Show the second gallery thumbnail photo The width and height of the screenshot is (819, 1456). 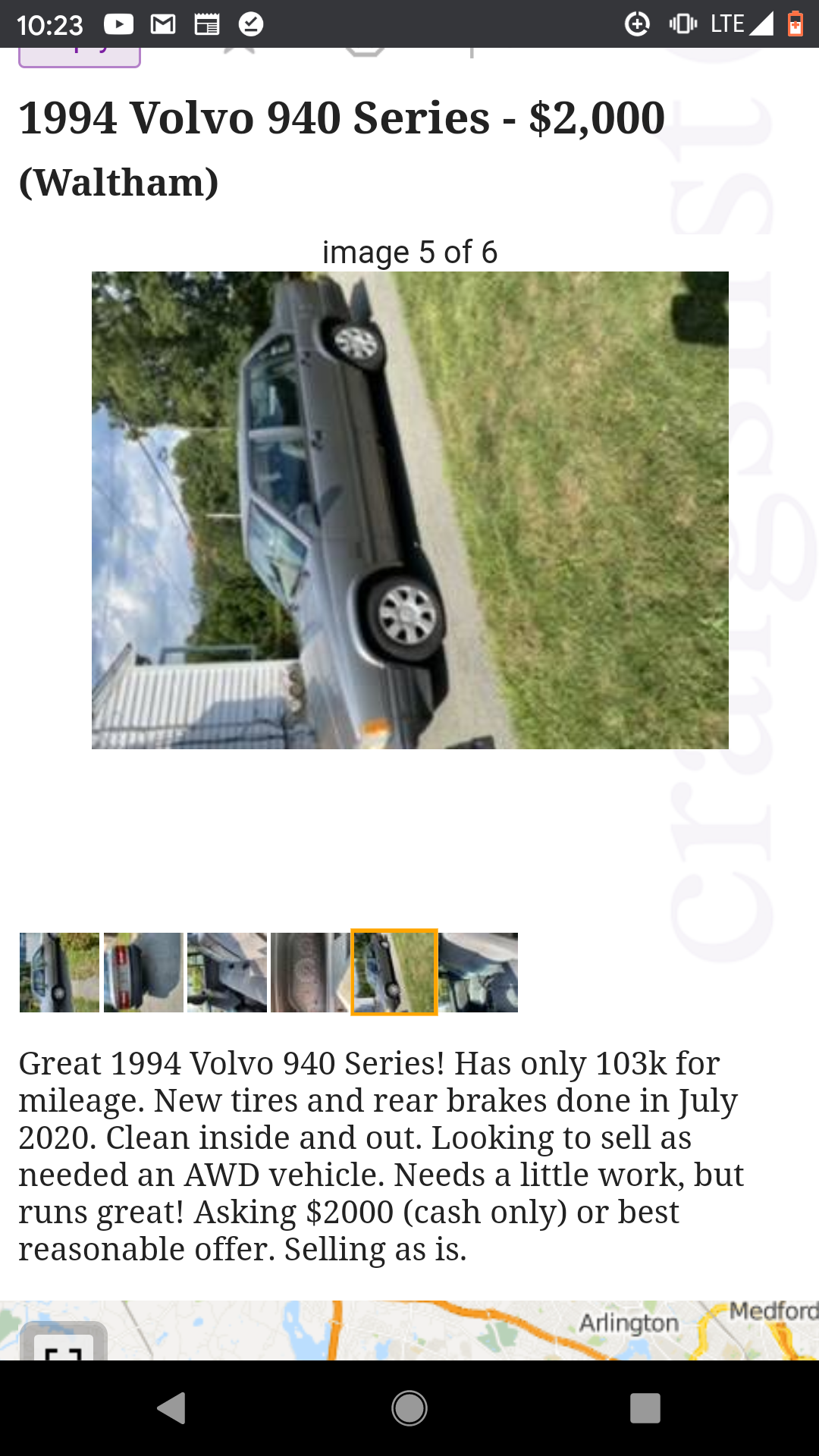coord(143,972)
